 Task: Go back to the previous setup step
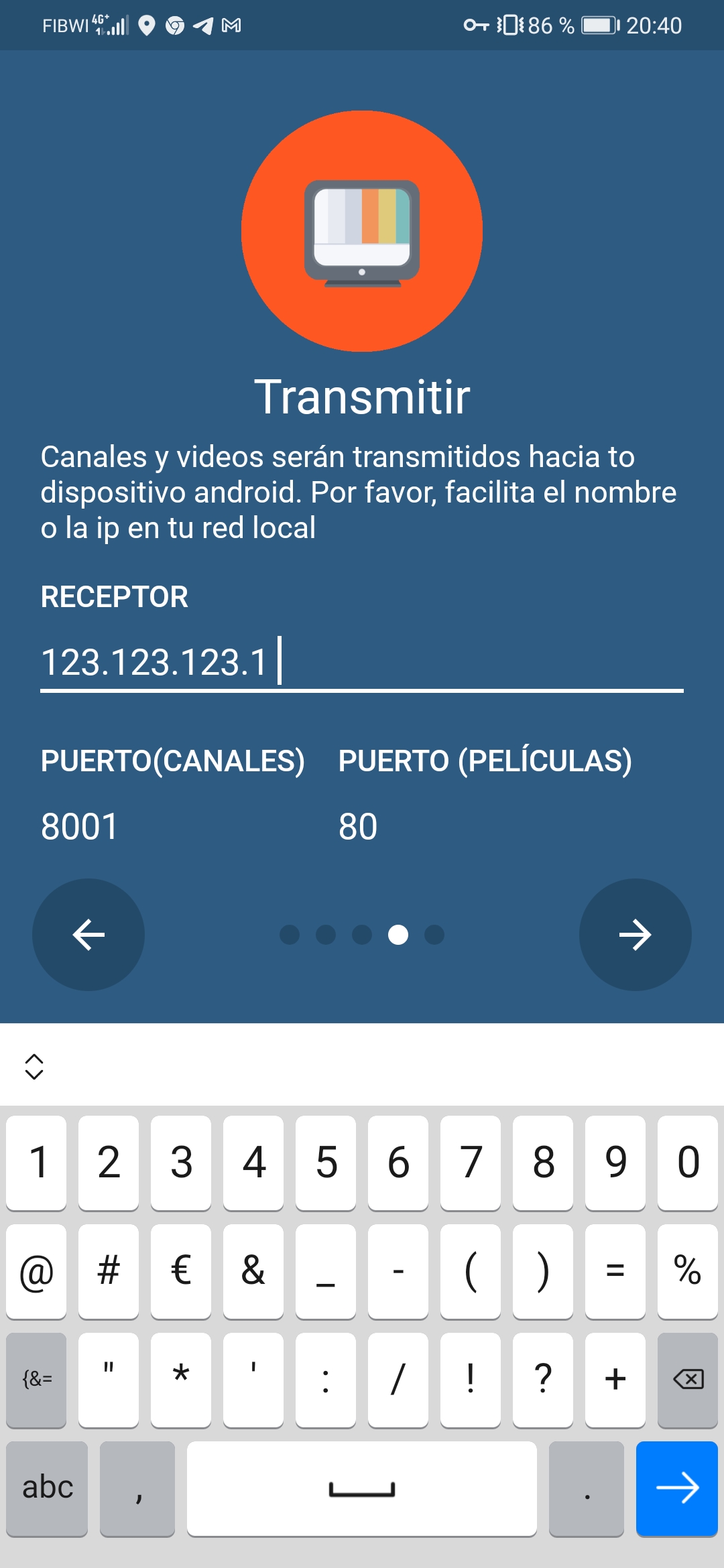coord(88,934)
